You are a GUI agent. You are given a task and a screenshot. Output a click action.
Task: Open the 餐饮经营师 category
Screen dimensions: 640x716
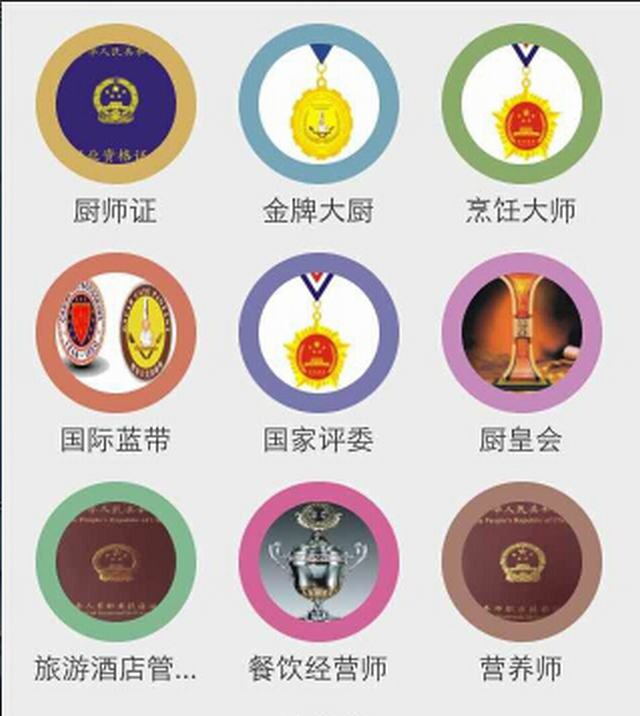[319, 561]
